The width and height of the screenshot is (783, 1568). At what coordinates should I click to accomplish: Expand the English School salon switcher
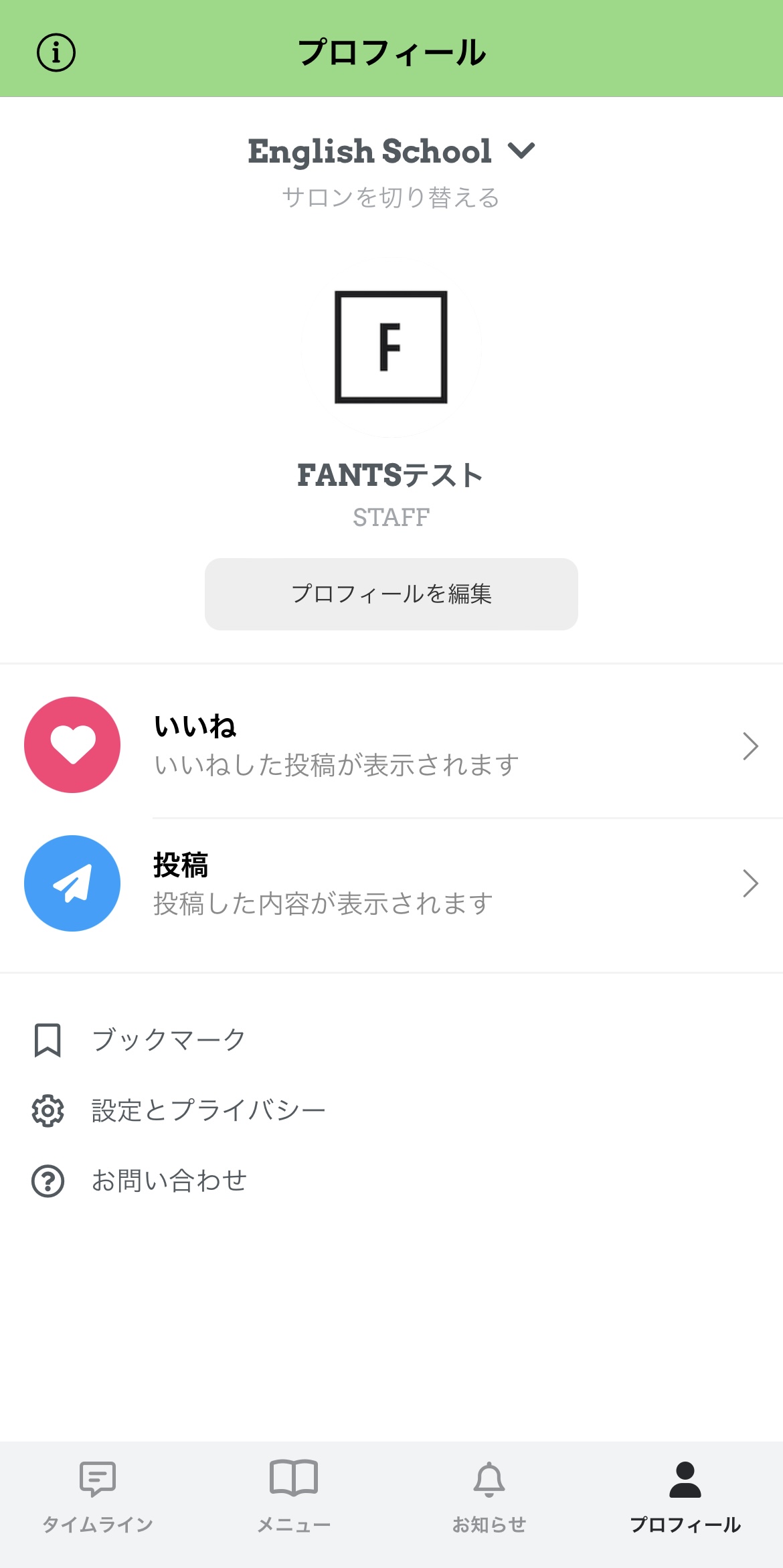391,152
